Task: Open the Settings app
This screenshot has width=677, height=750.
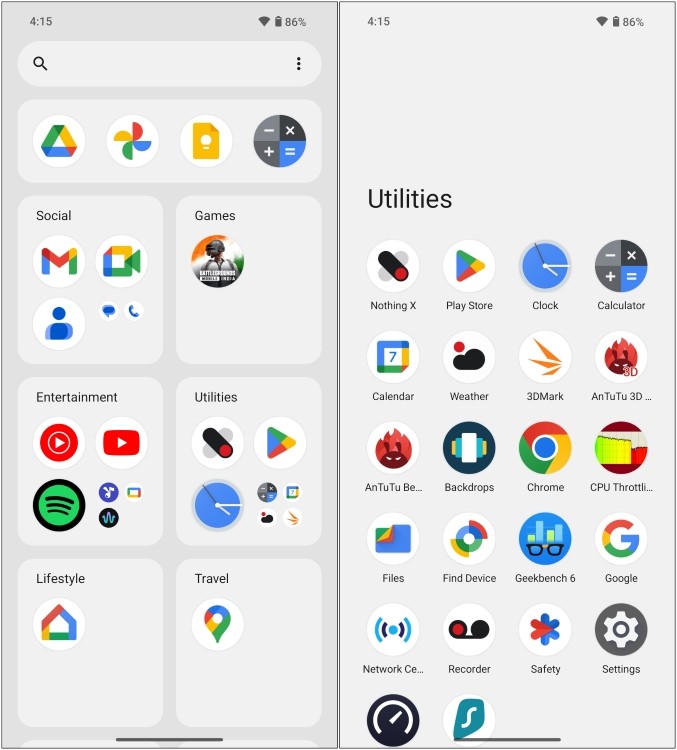Action: tap(621, 630)
